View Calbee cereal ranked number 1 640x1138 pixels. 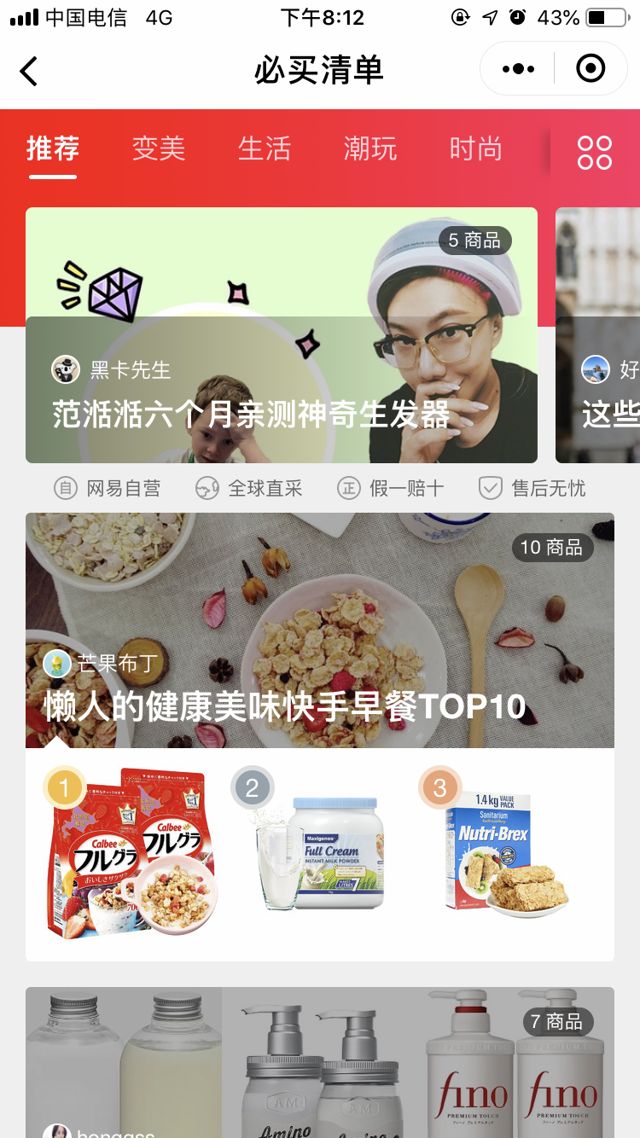pos(130,853)
